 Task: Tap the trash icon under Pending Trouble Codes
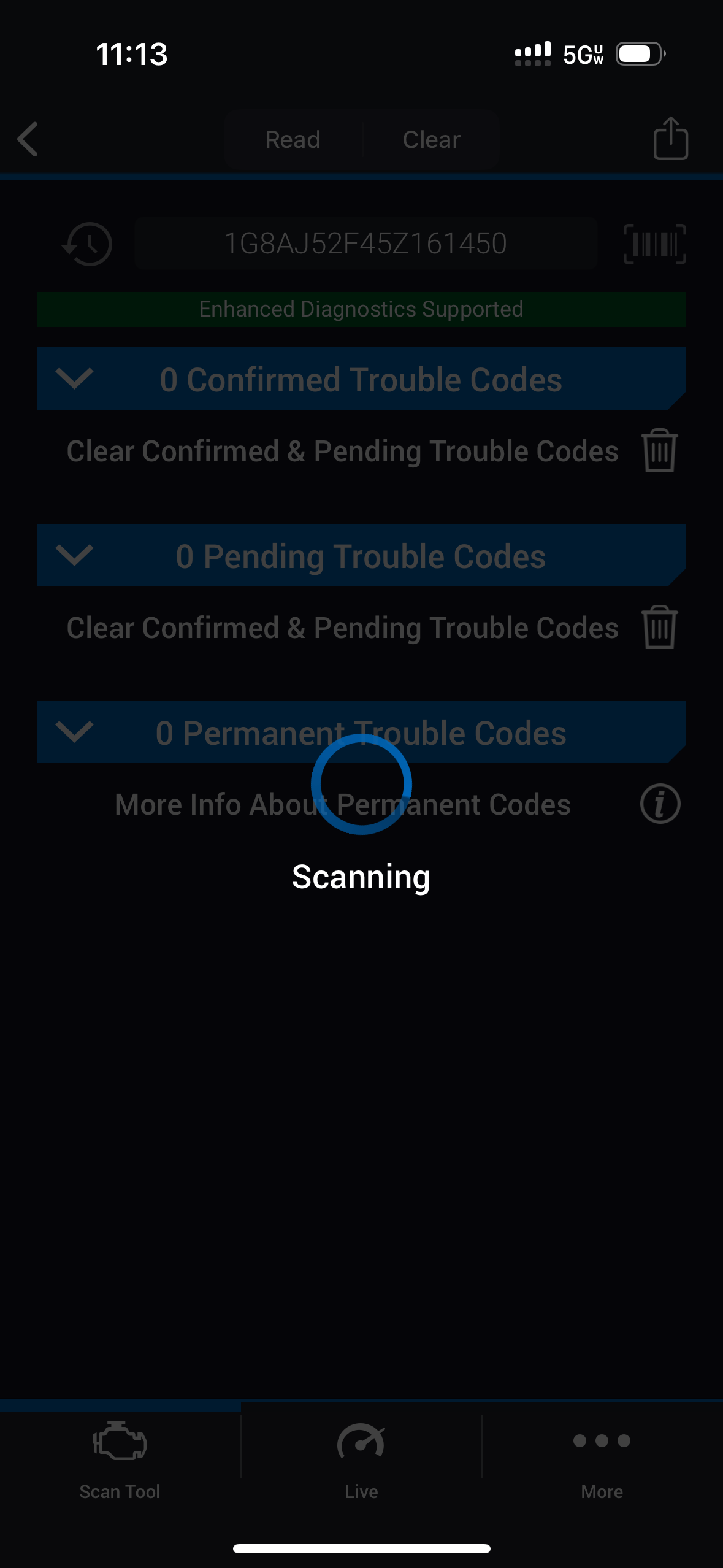click(x=659, y=628)
